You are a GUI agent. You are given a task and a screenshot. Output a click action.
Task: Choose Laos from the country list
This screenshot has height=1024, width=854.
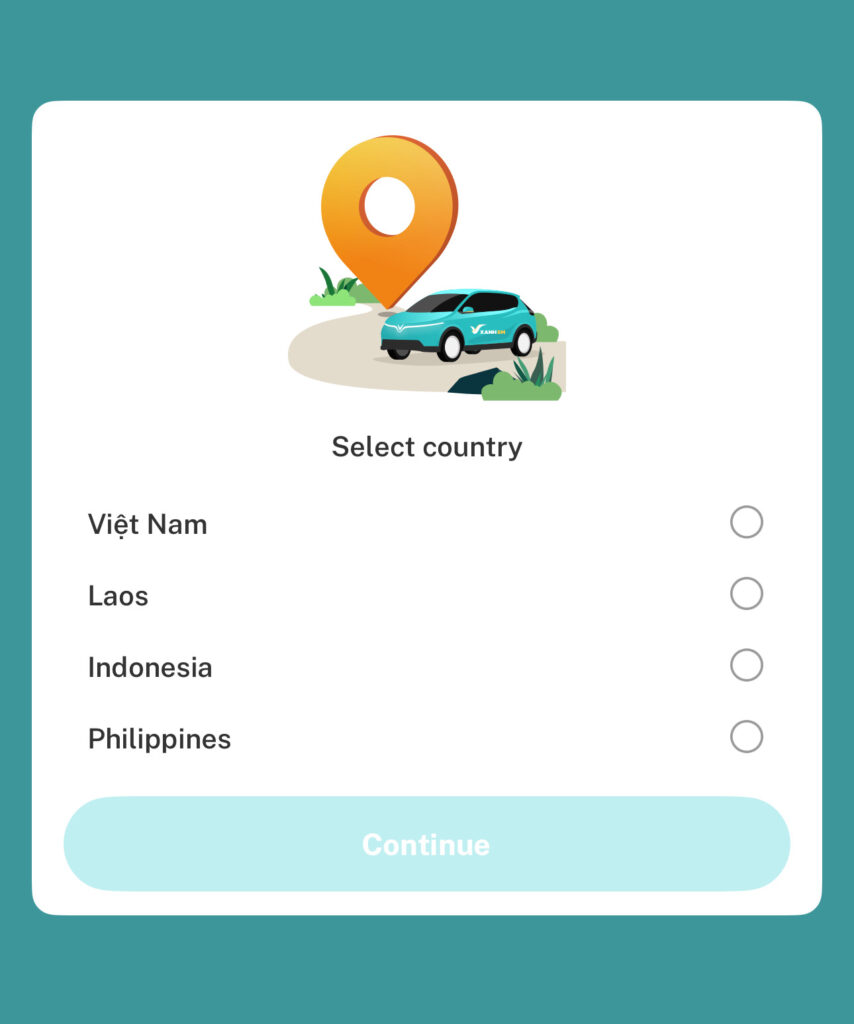click(746, 594)
